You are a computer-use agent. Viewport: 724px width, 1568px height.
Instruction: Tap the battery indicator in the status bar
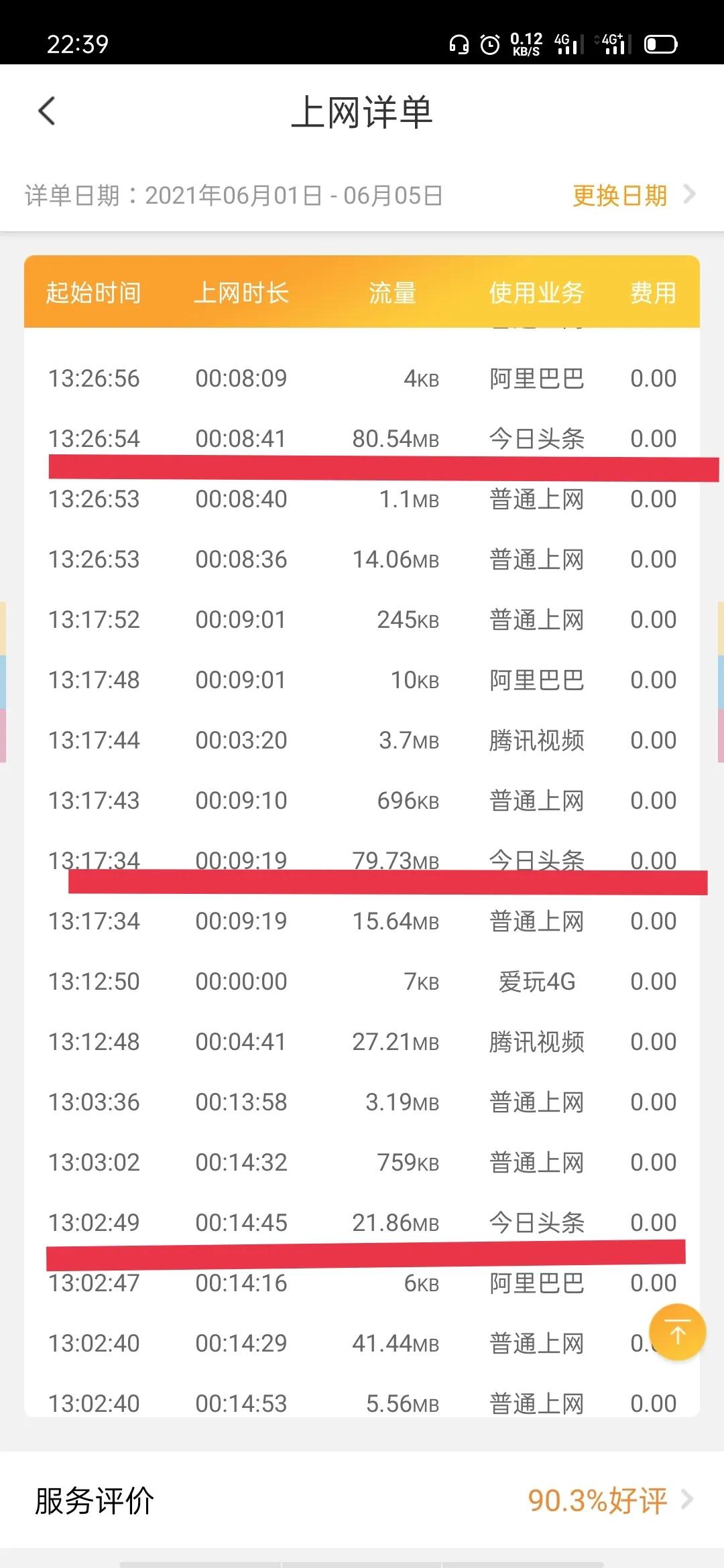point(660,44)
